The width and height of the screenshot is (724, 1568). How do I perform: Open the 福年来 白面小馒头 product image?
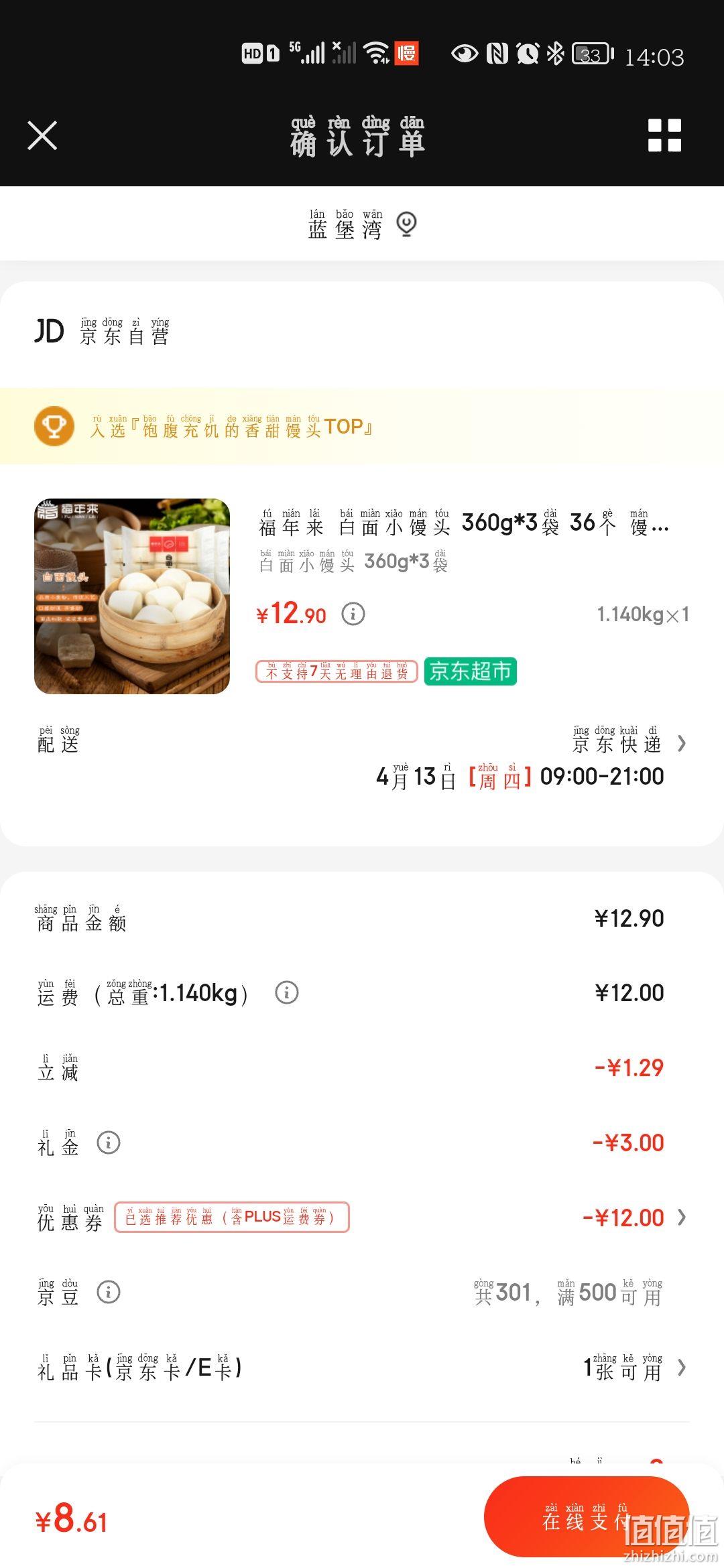tap(132, 596)
